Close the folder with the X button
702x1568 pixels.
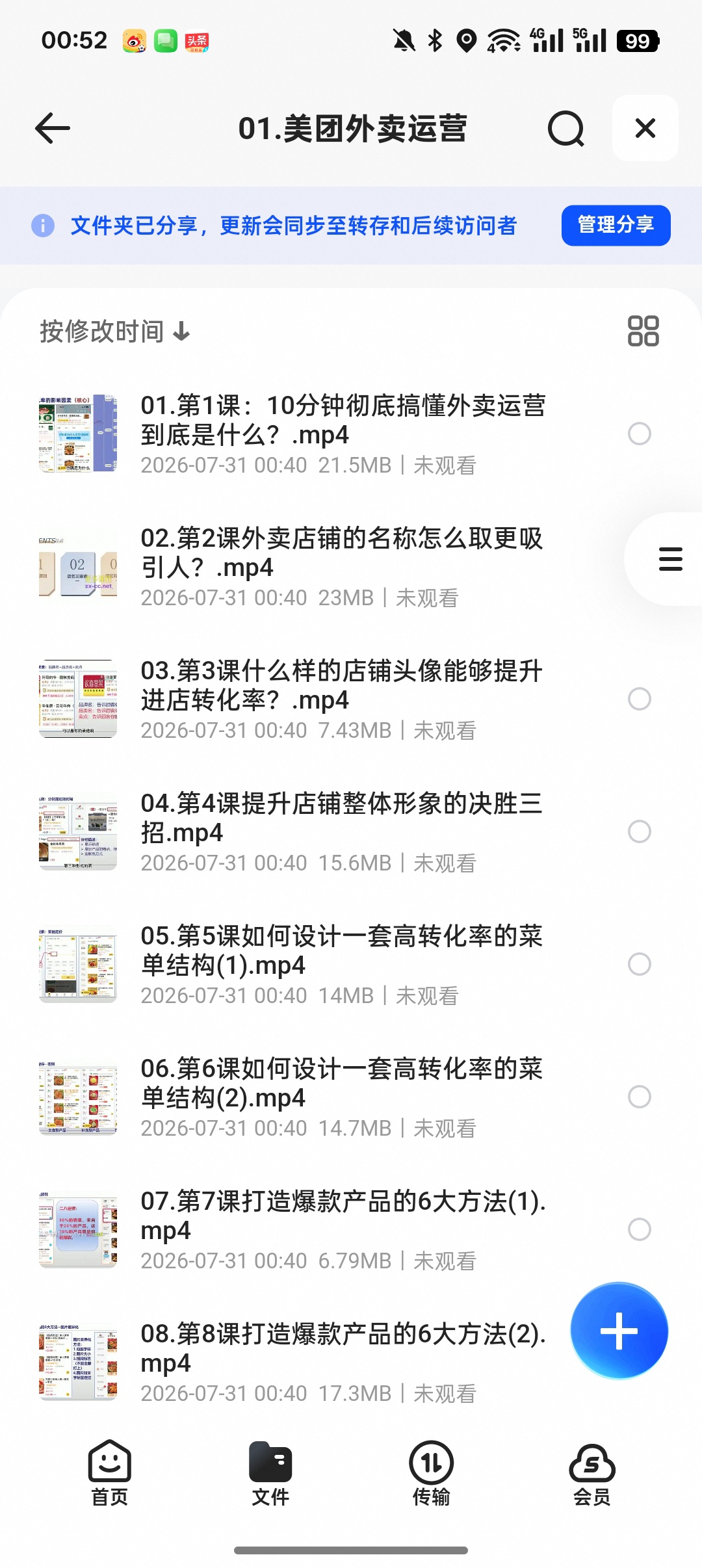tap(645, 128)
